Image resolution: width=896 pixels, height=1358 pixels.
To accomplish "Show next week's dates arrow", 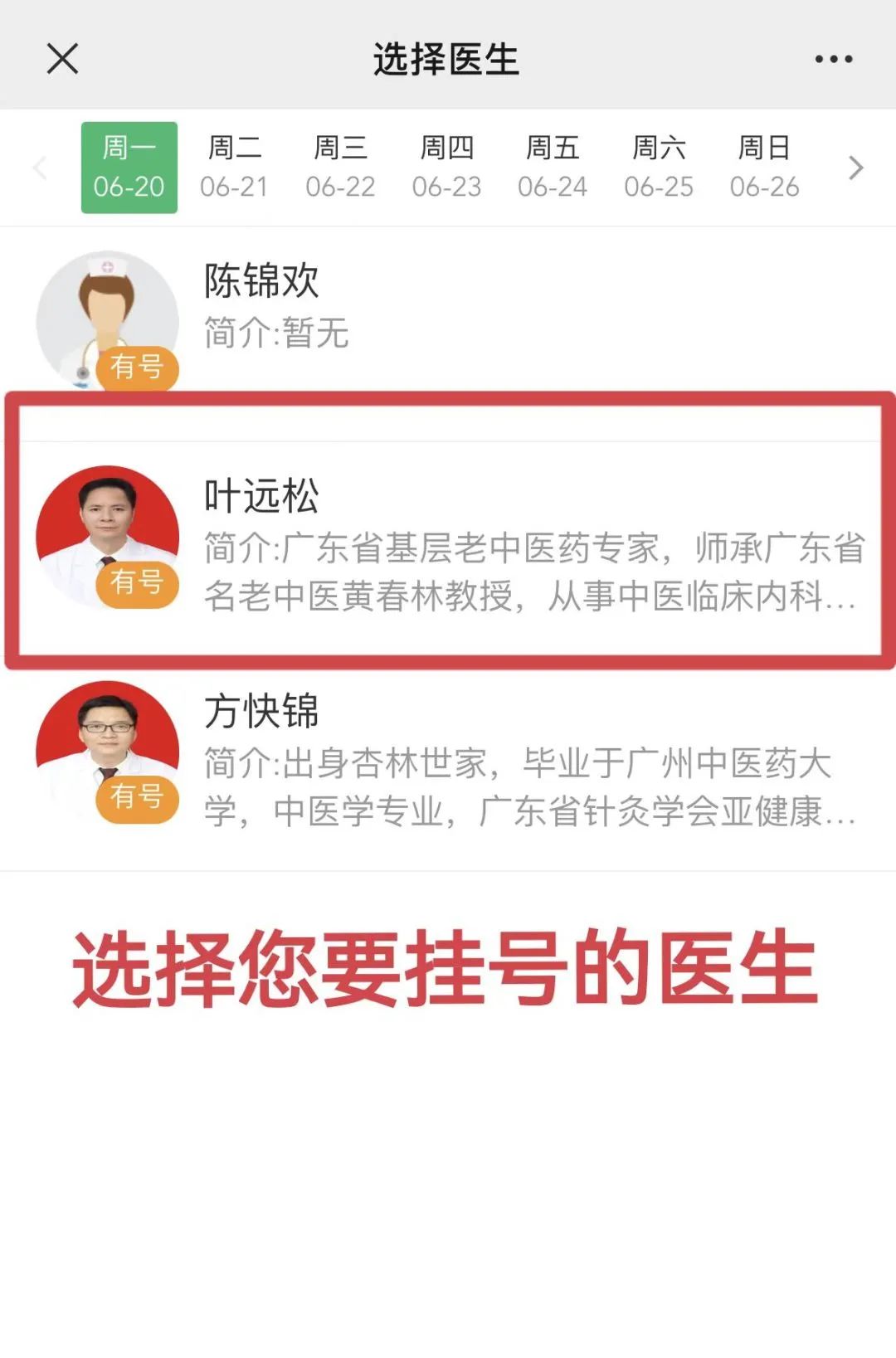I will pyautogui.click(x=855, y=168).
